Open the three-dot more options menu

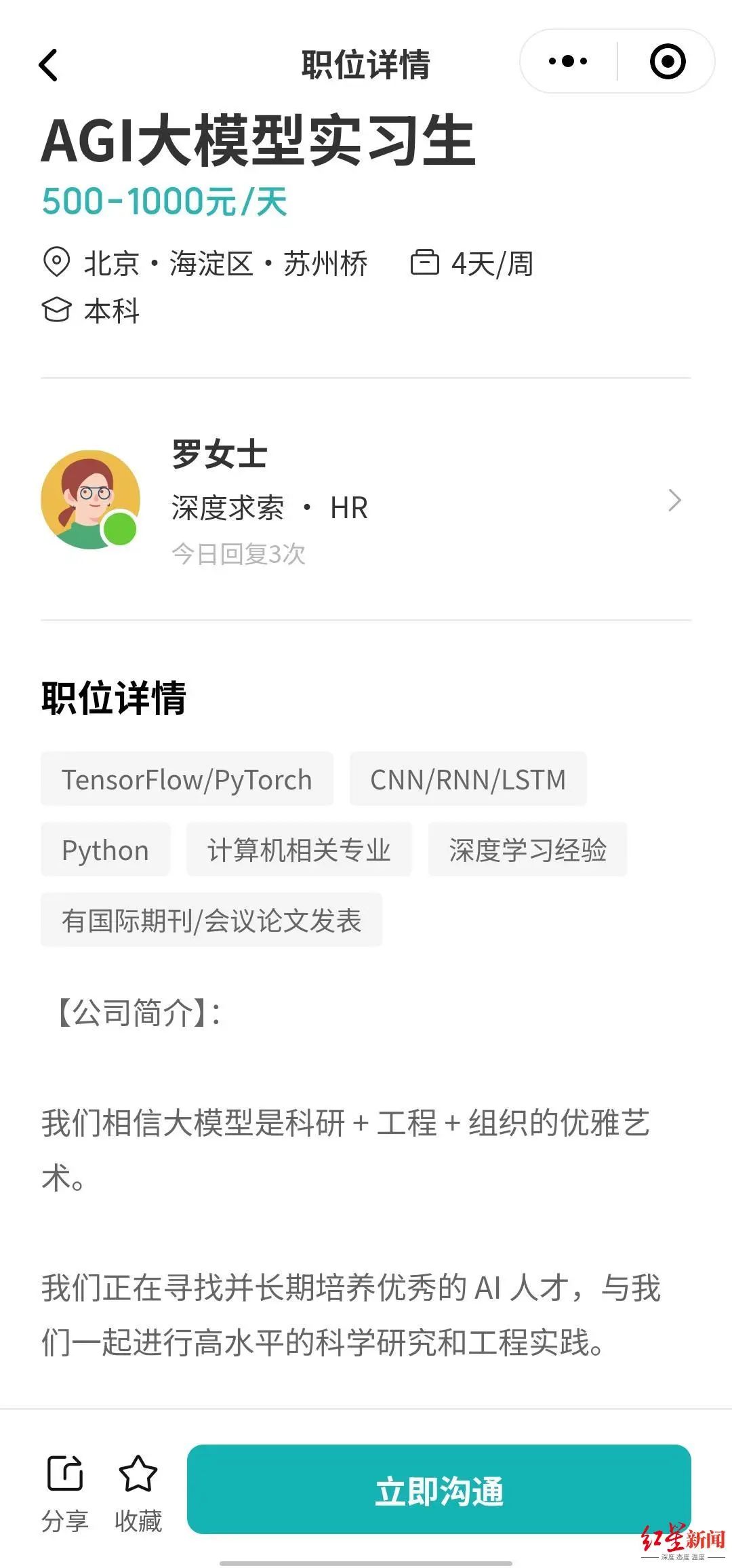click(568, 61)
